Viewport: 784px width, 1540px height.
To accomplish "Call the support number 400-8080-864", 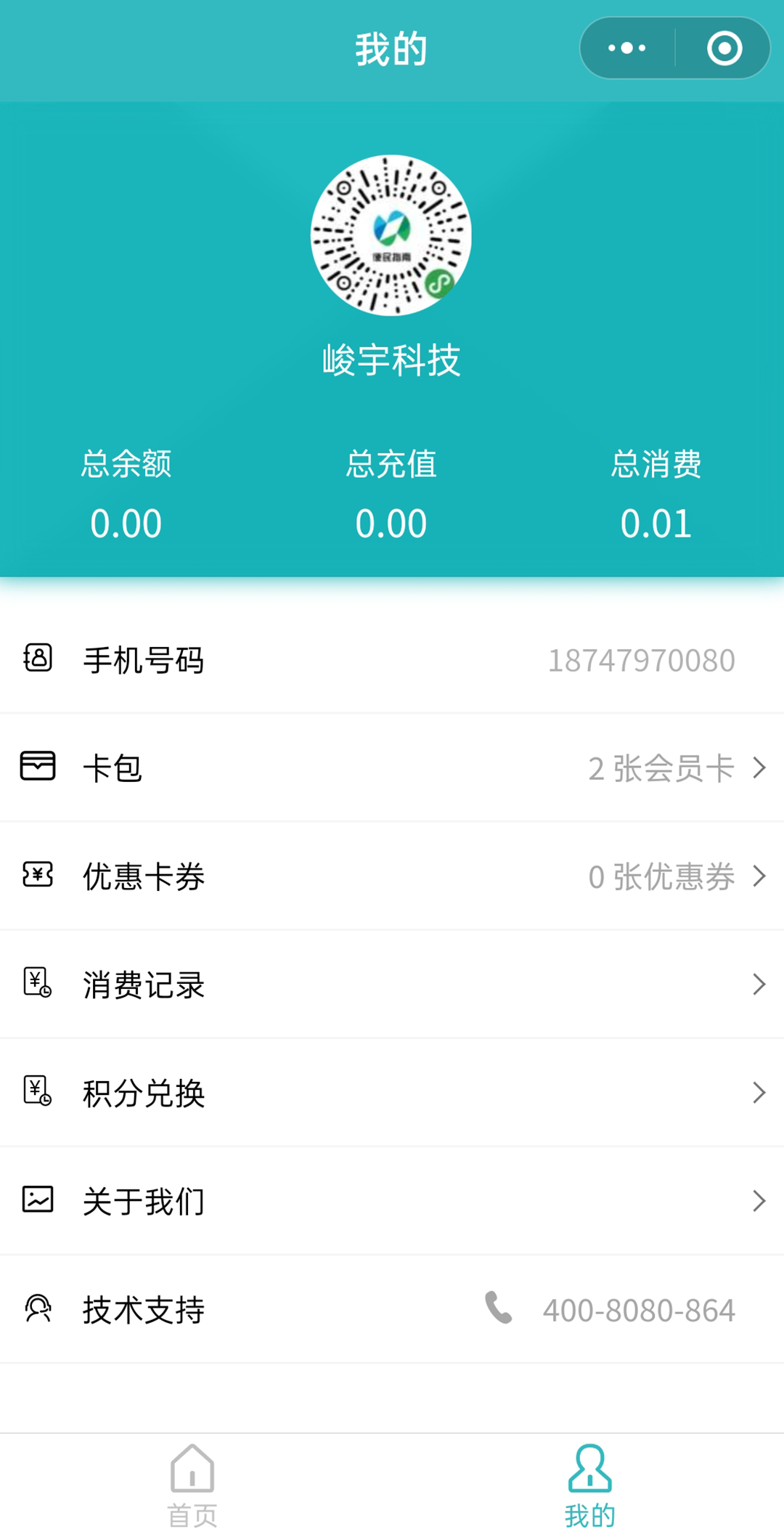I will point(639,1309).
